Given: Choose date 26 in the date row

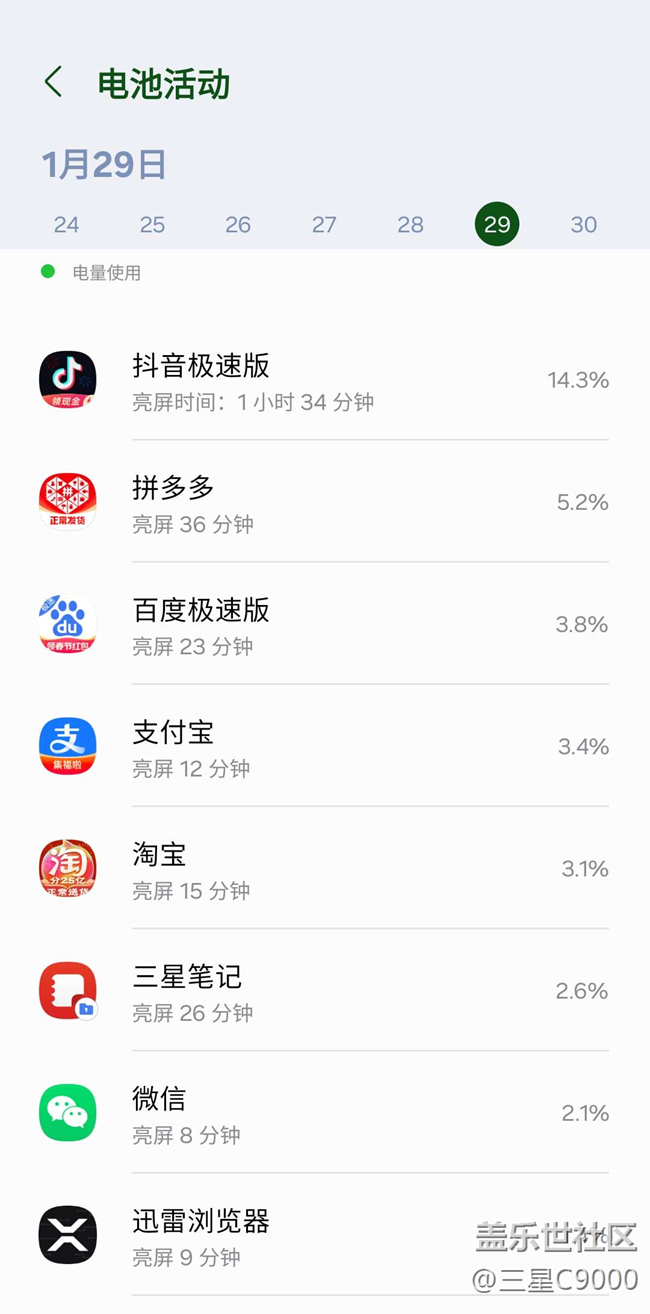Looking at the screenshot, I should [x=238, y=224].
